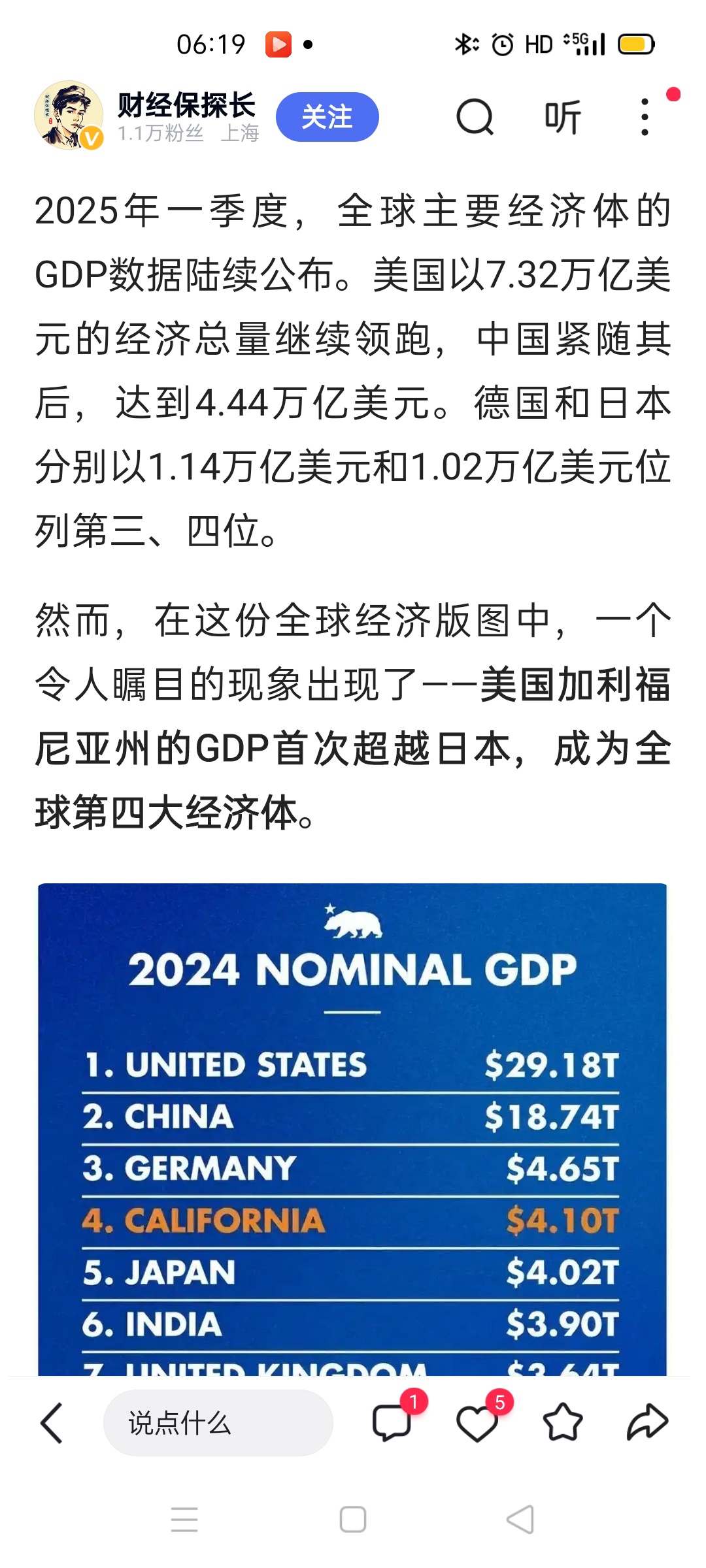Open 财经保探长's profile avatar
This screenshot has width=706, height=1568.
point(69,116)
